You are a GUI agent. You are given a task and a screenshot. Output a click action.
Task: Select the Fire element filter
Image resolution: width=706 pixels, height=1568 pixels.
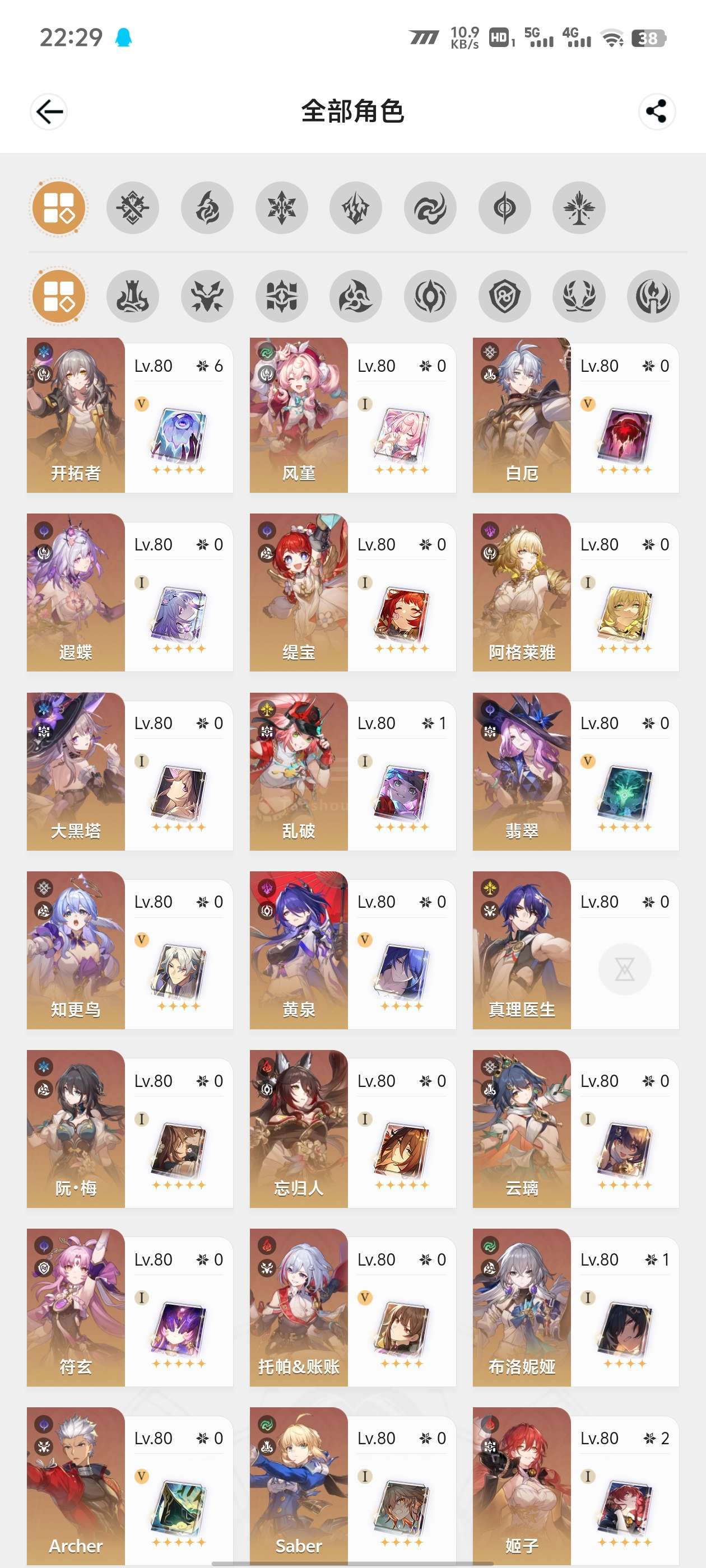pos(207,208)
